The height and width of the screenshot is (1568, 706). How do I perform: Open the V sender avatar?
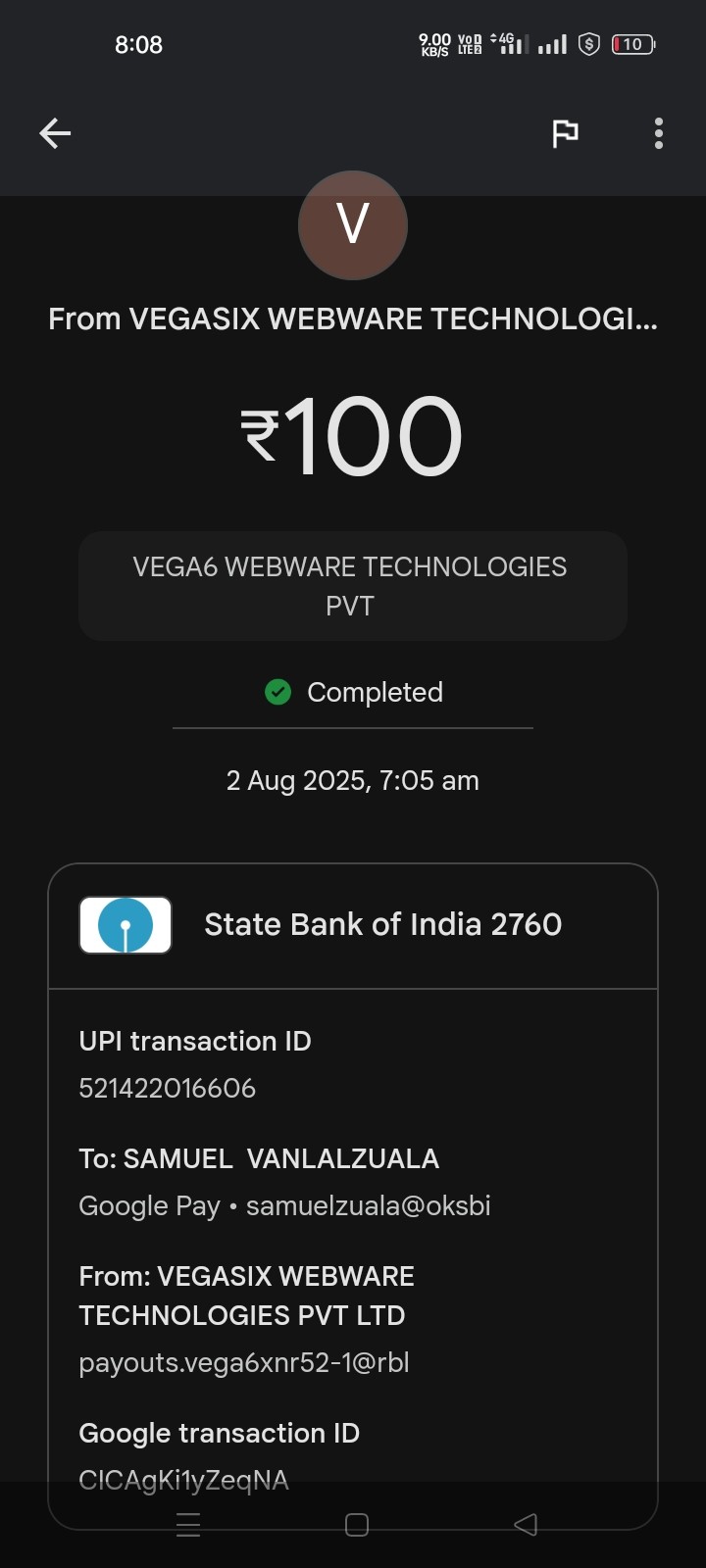click(353, 226)
